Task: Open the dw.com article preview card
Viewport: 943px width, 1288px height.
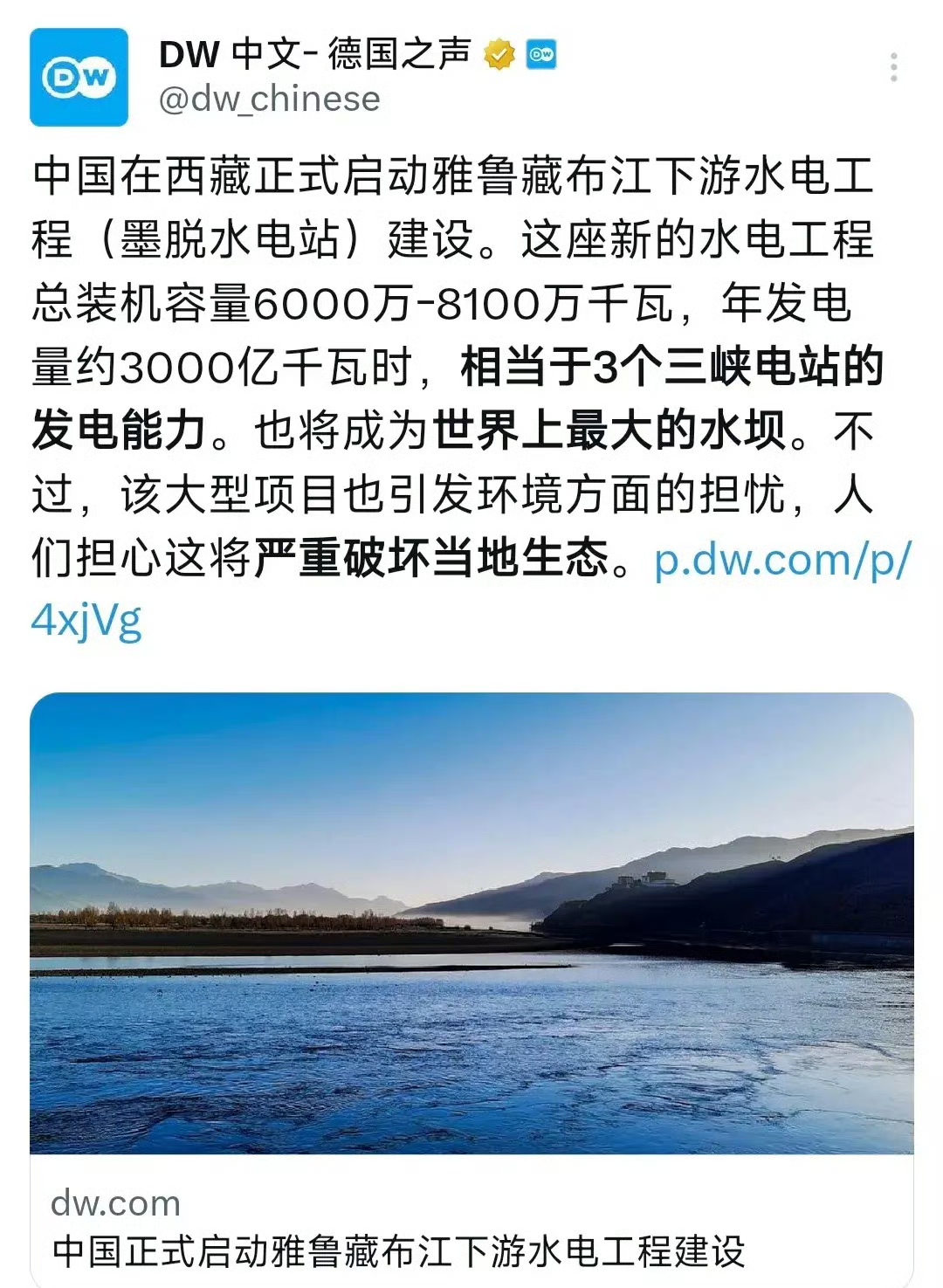Action: click(471, 961)
